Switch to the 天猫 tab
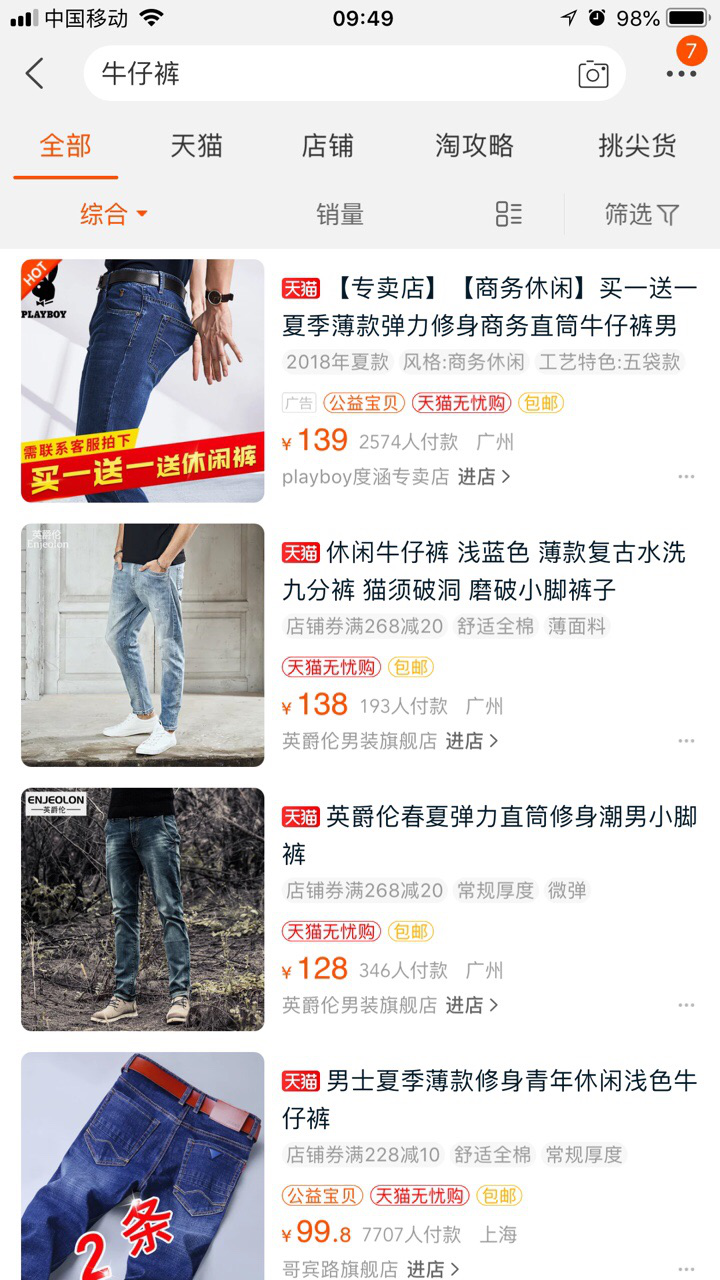The image size is (720, 1280). [x=196, y=146]
